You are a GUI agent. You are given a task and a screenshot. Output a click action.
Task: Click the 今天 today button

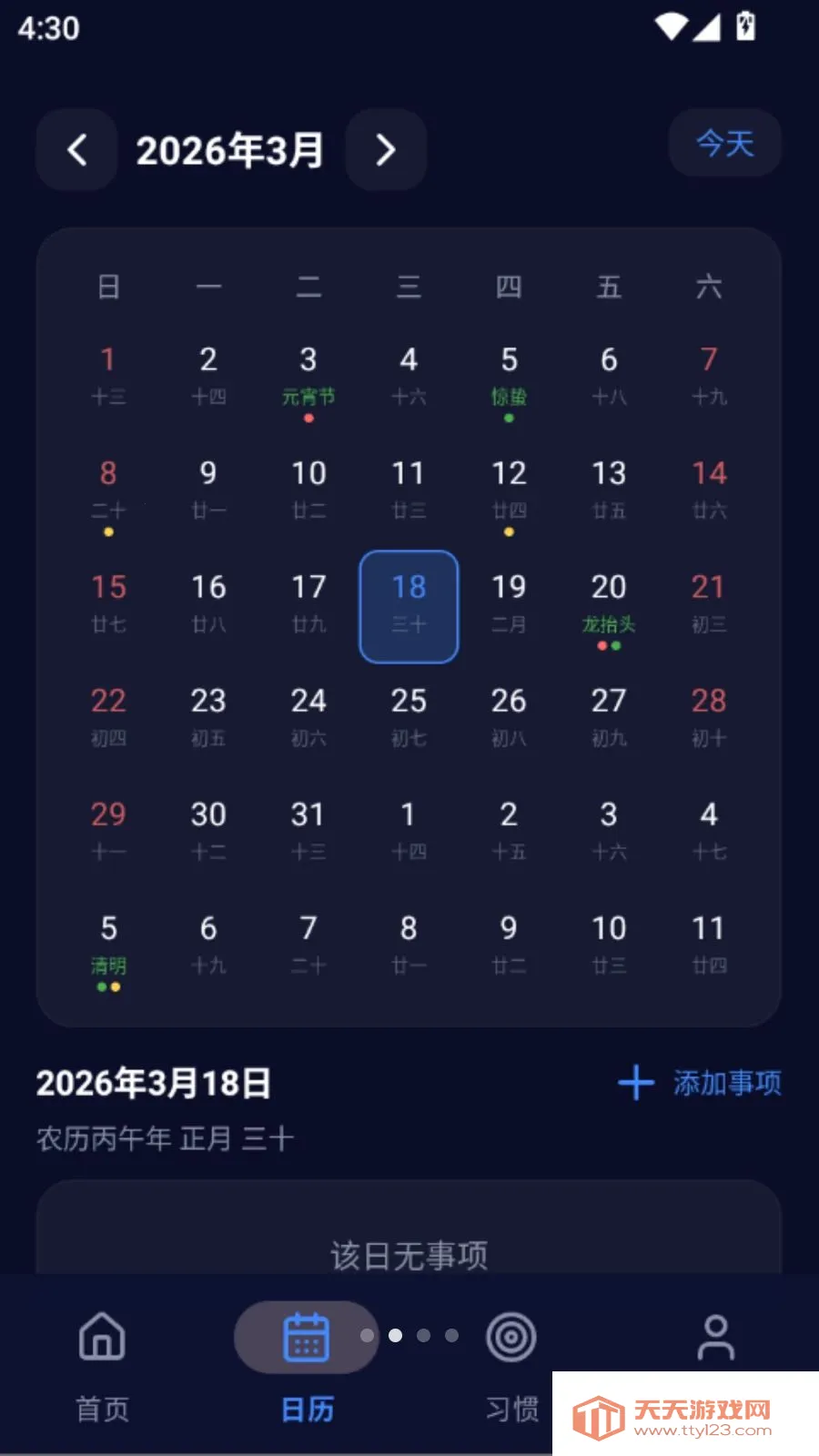724,144
